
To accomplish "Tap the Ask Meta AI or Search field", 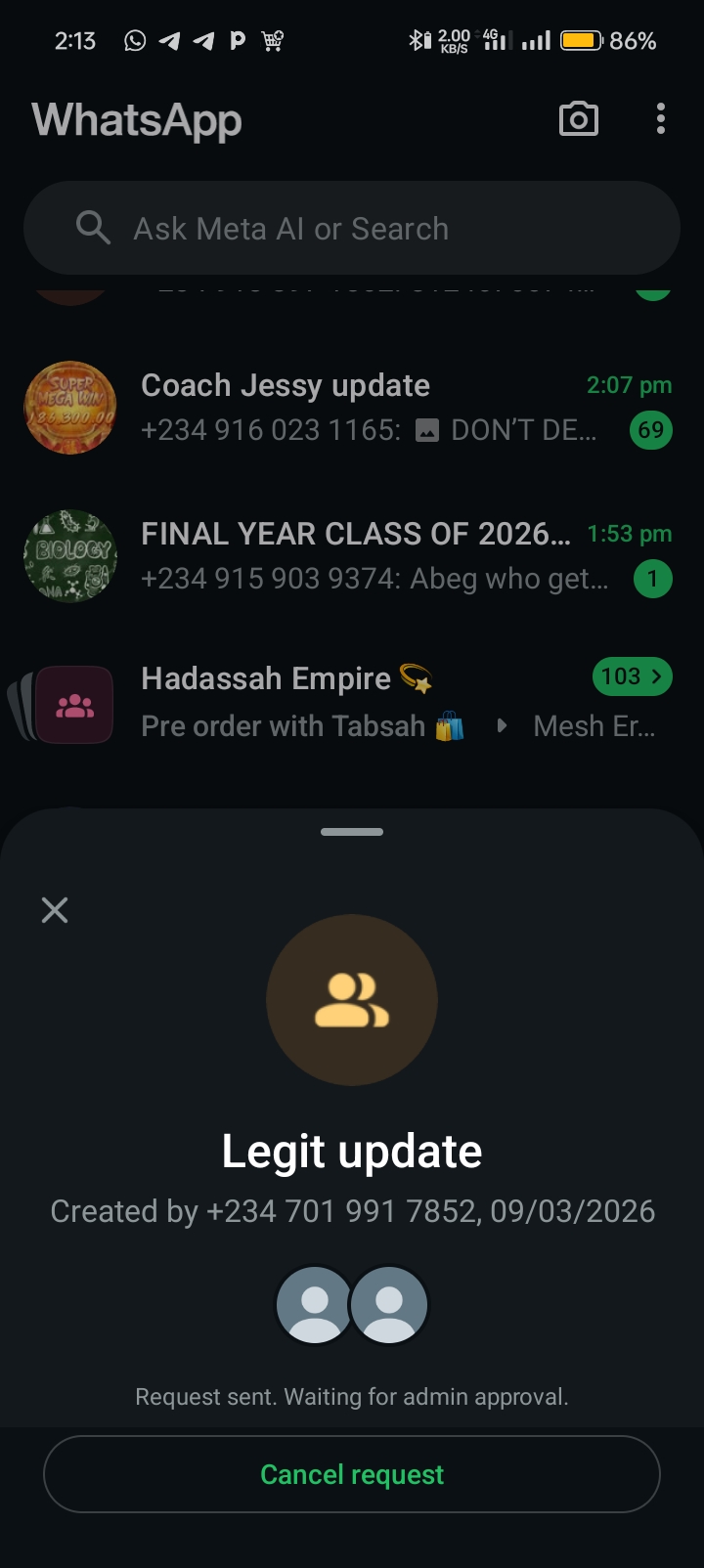I will pyautogui.click(x=352, y=229).
